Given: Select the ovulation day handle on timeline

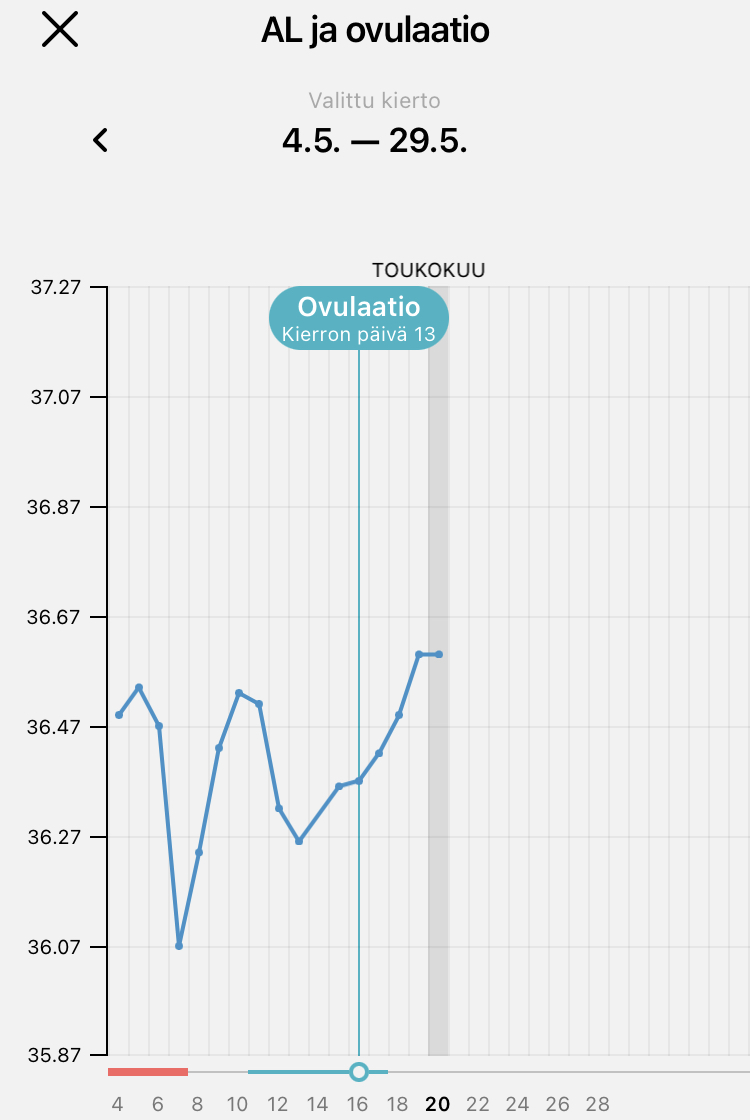Looking at the screenshot, I should [359, 1072].
